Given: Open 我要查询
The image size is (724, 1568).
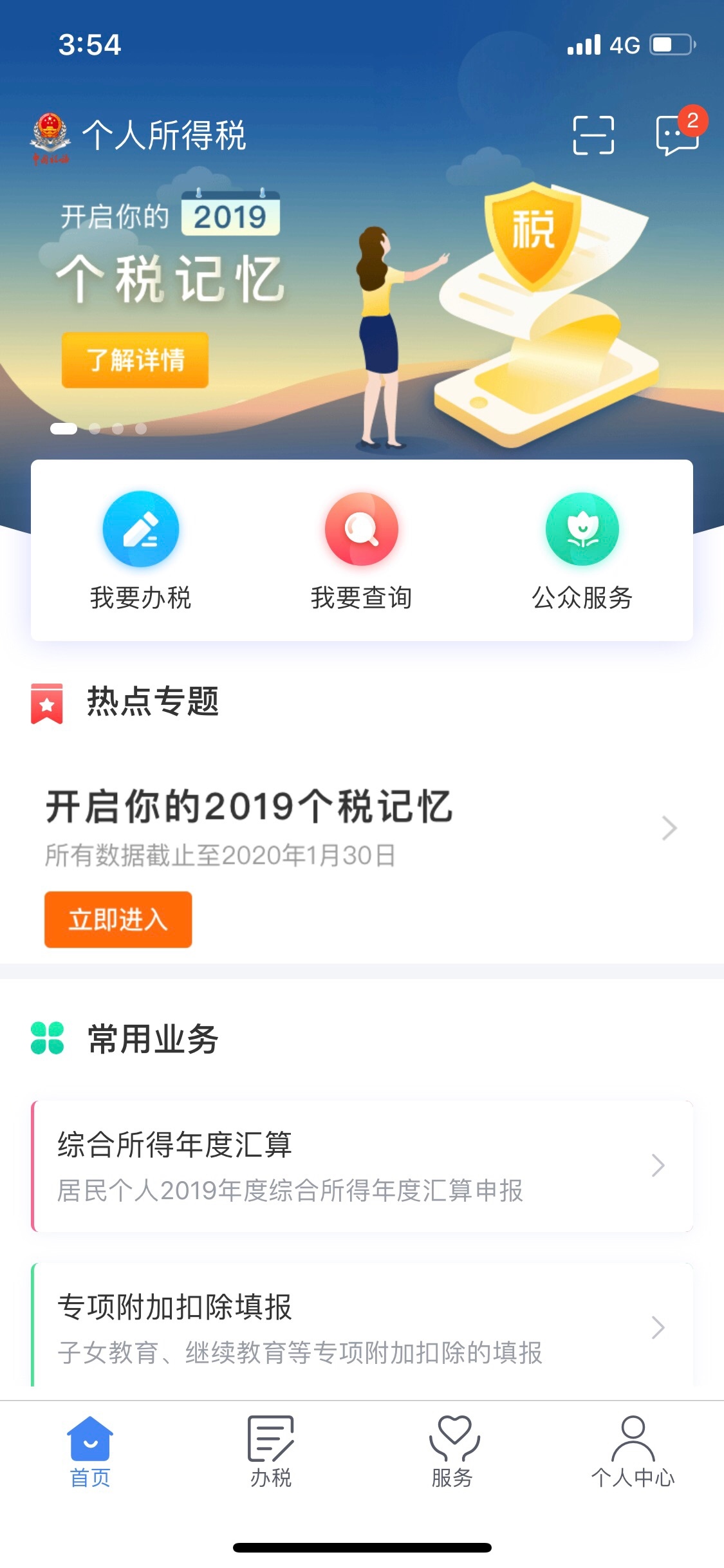Looking at the screenshot, I should pyautogui.click(x=362, y=550).
